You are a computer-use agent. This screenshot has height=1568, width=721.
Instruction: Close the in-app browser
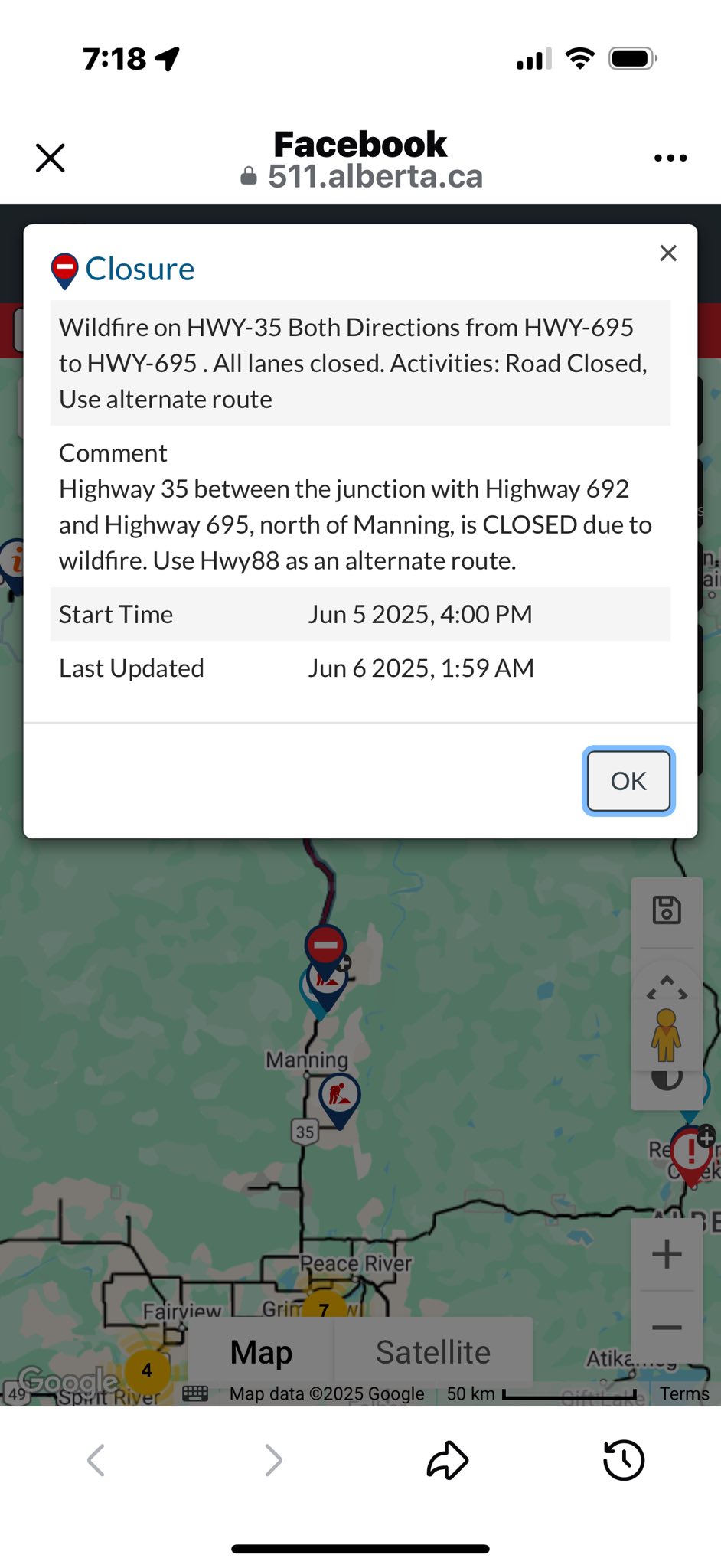pyautogui.click(x=51, y=158)
